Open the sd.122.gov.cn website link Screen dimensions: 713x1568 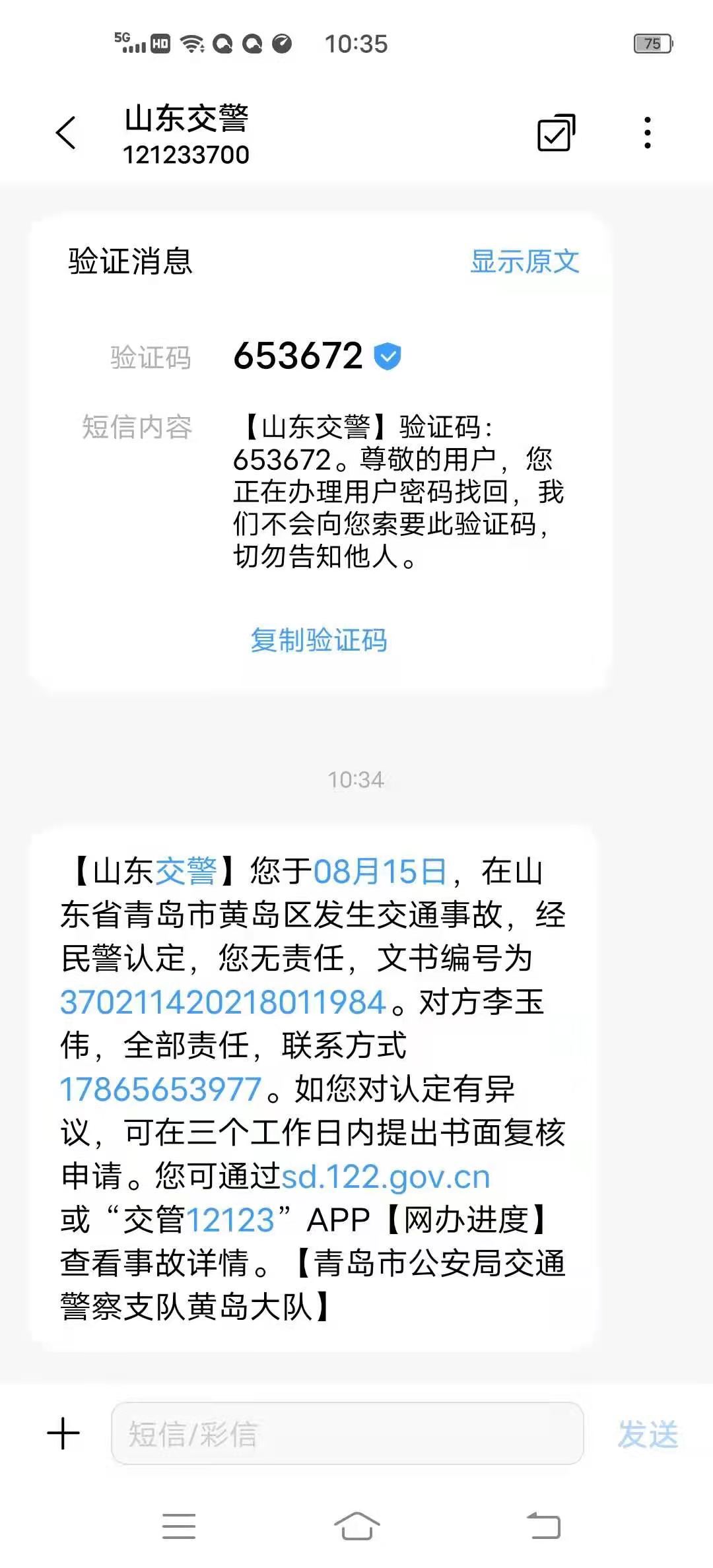(x=386, y=1177)
